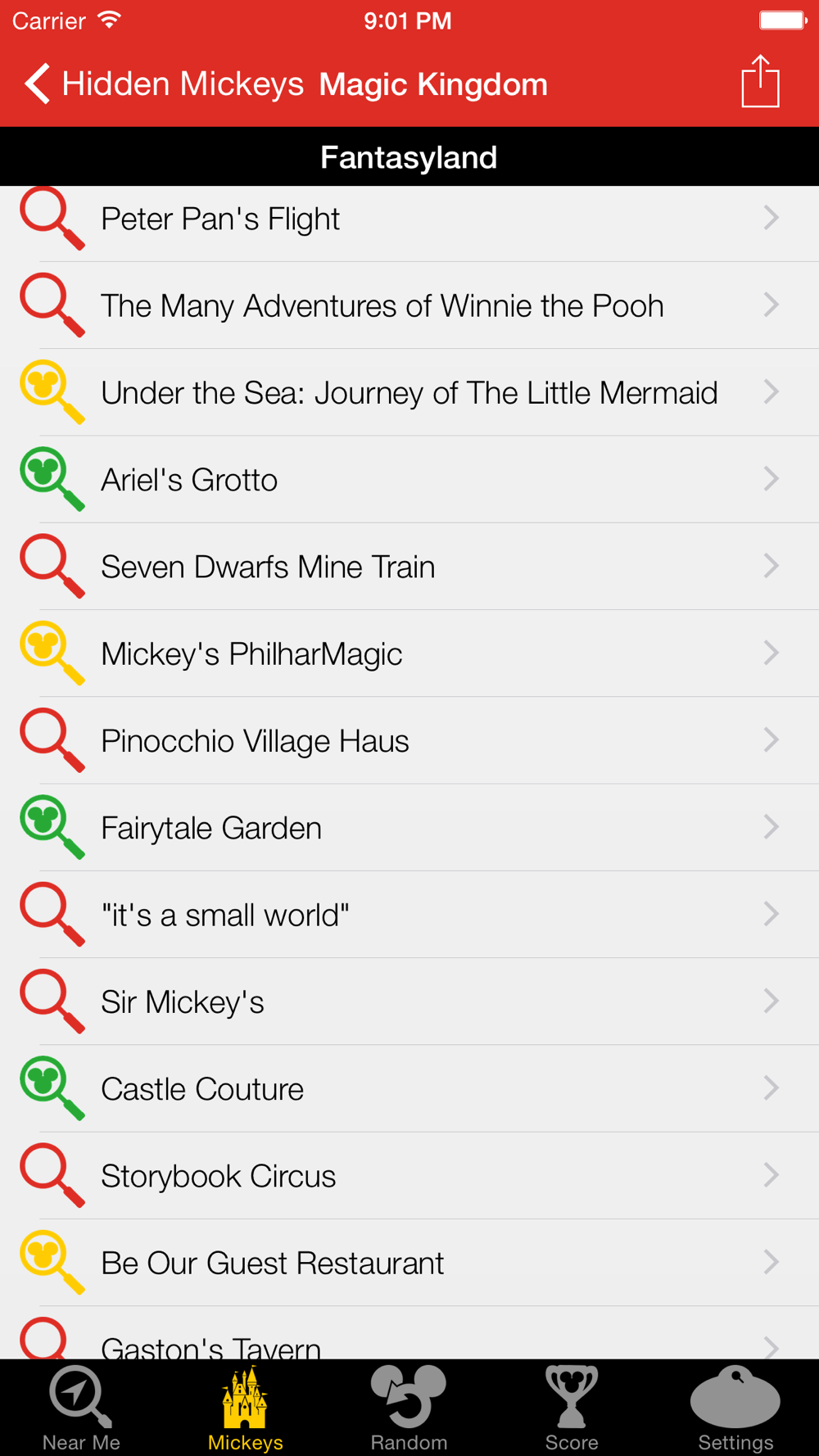Select Pinocchio Village Haus
Viewport: 819px width, 1456px height.
409,740
